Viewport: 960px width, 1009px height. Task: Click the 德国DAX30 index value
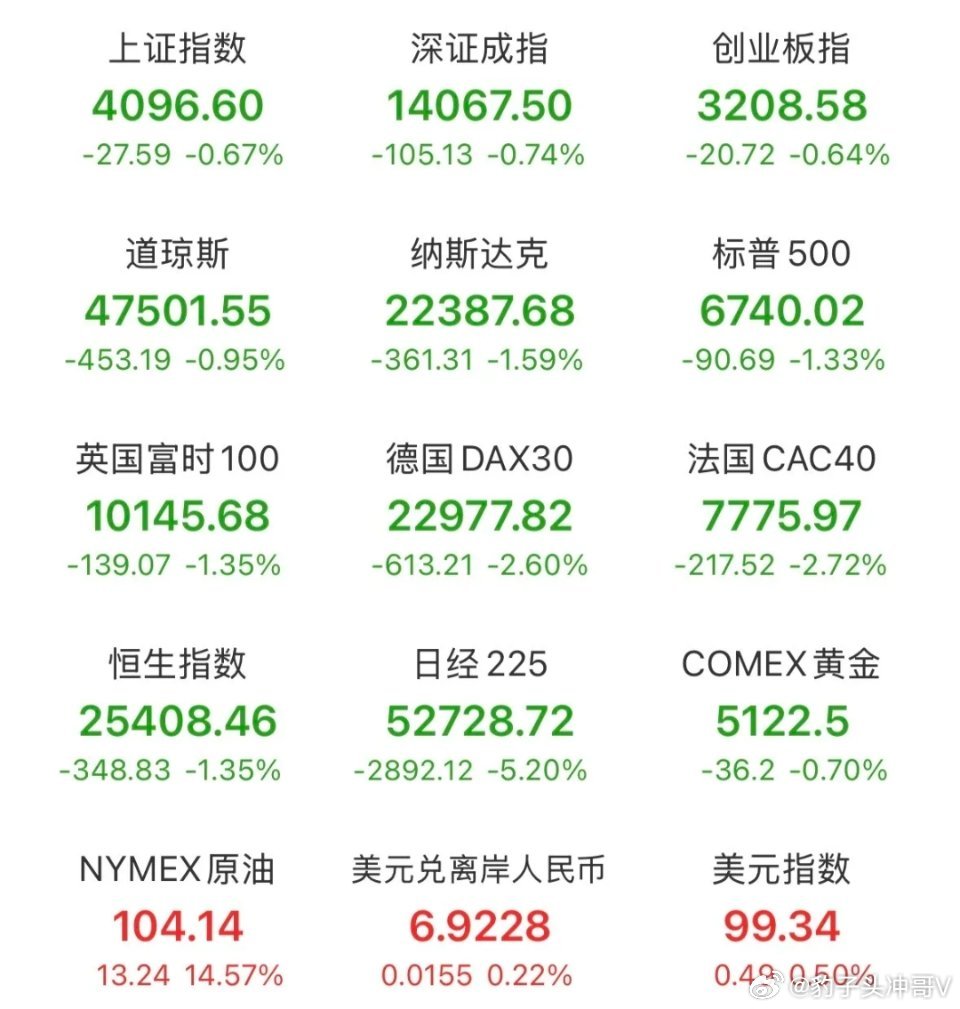tap(478, 515)
